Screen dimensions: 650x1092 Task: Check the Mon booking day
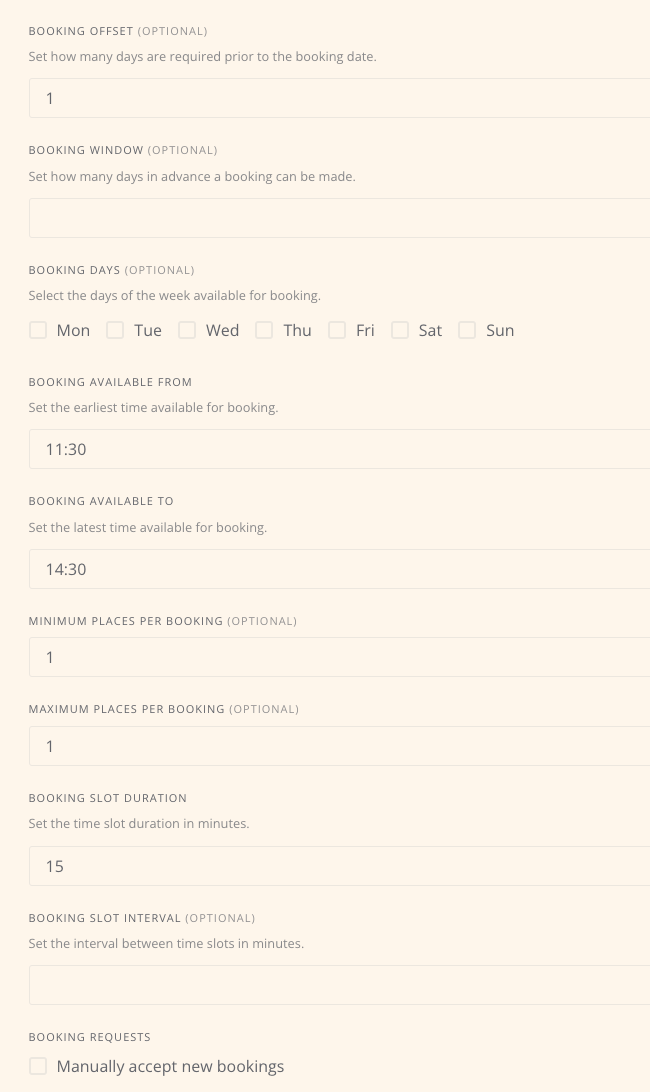(x=38, y=330)
